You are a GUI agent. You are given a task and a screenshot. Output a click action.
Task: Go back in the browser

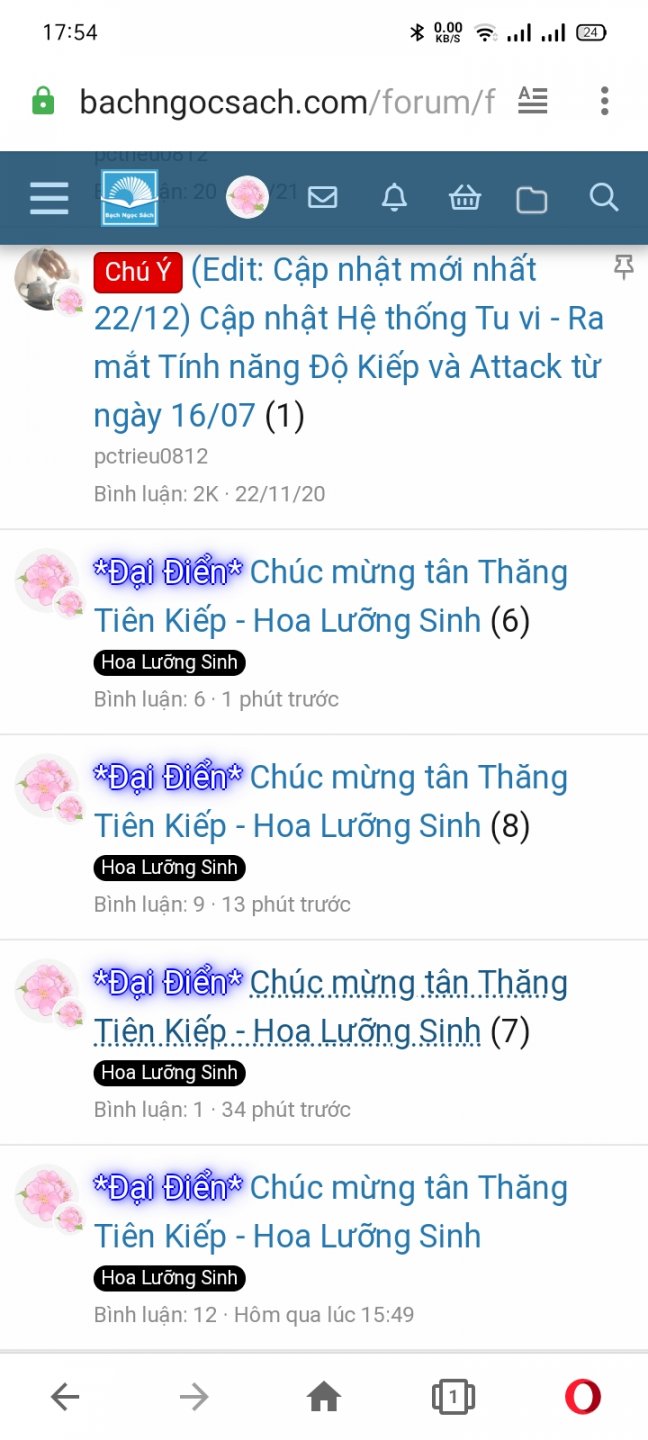click(x=65, y=1396)
